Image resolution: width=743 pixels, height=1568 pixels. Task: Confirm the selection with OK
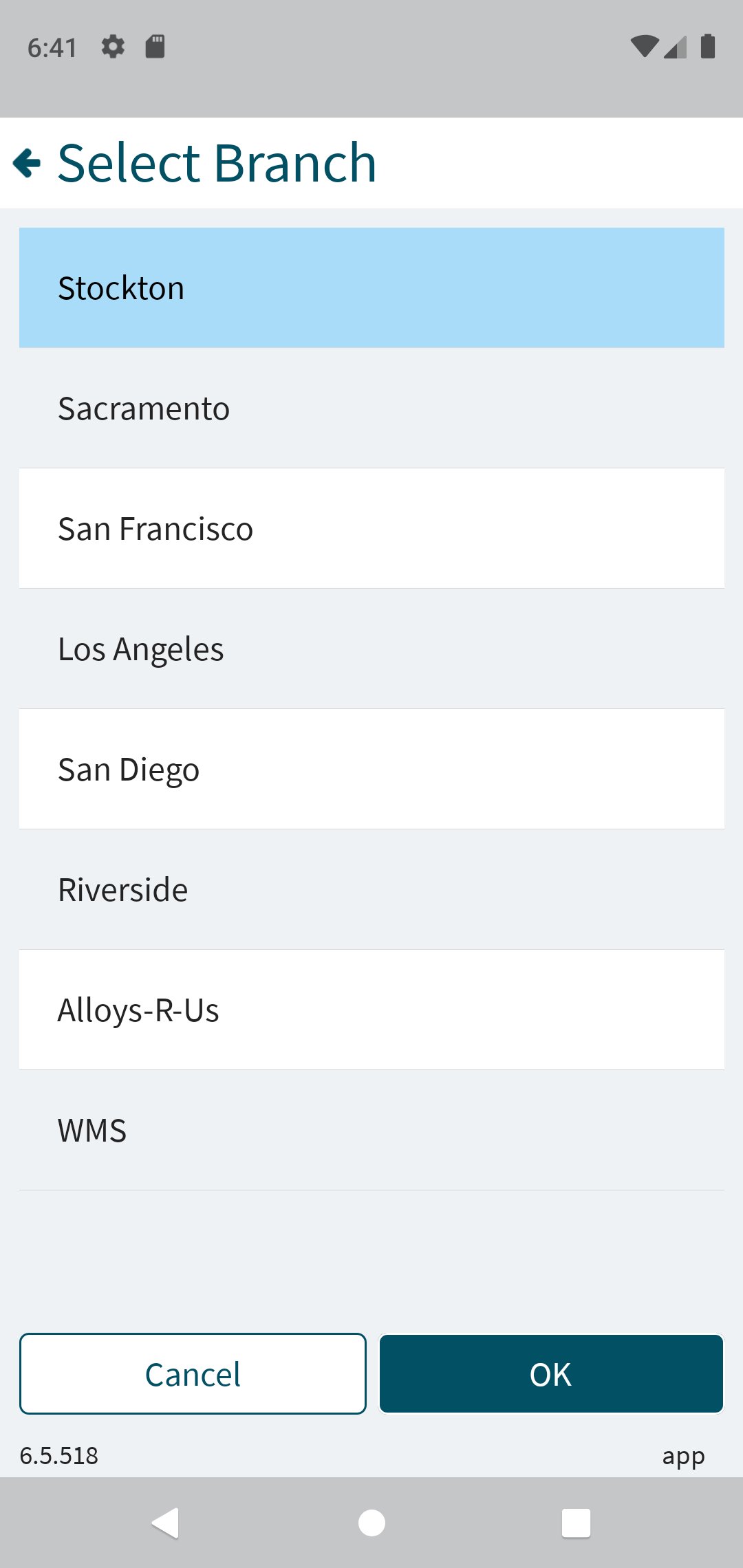click(551, 1374)
